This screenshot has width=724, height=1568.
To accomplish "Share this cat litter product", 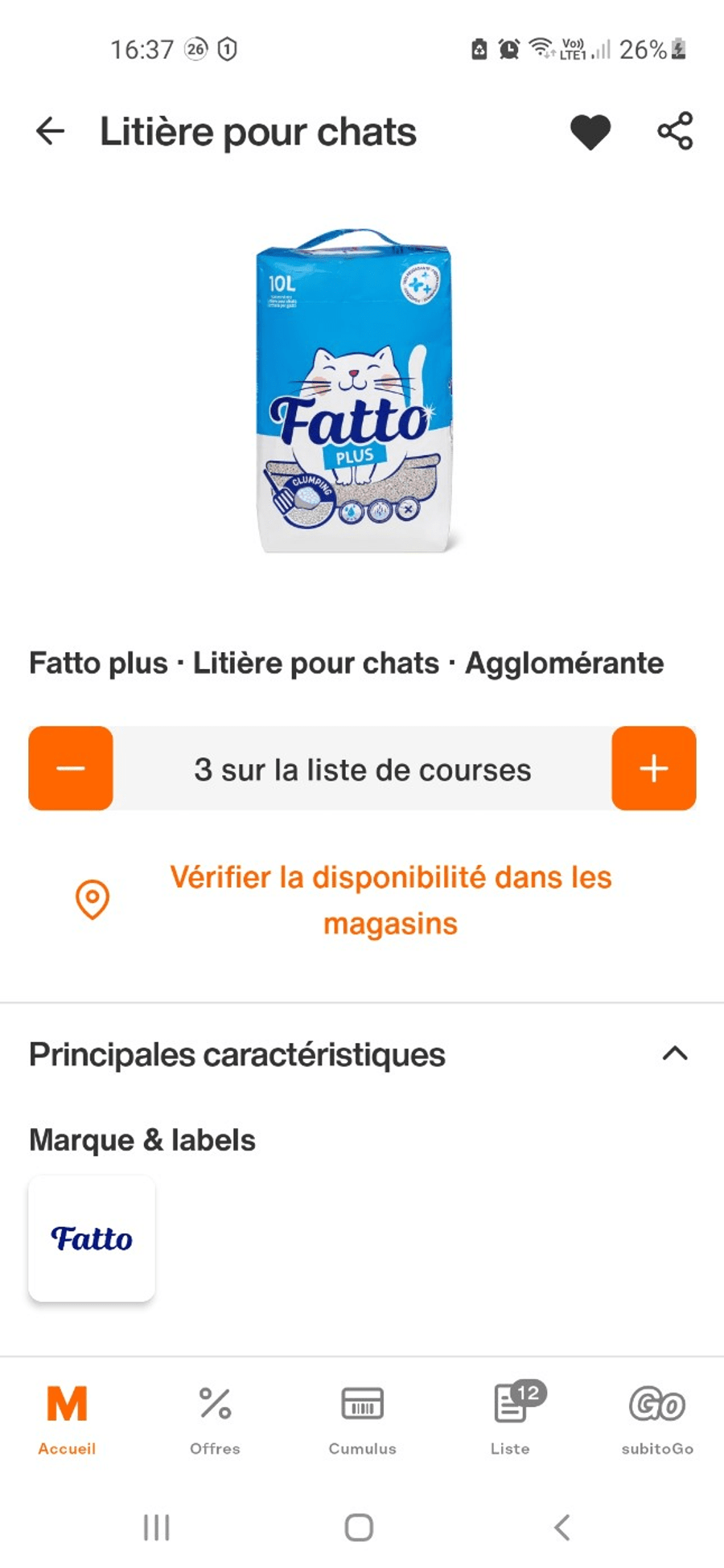I will [675, 131].
